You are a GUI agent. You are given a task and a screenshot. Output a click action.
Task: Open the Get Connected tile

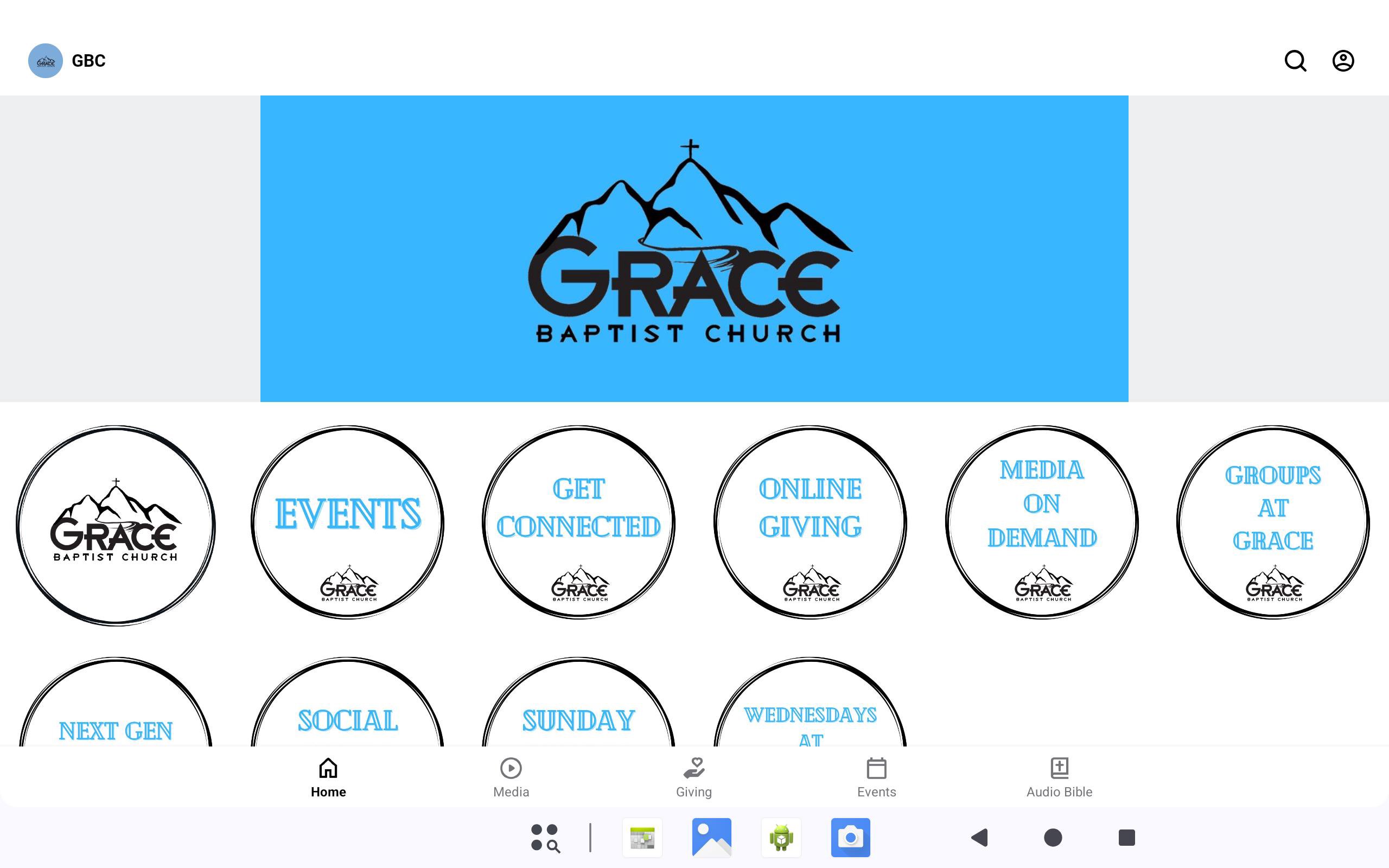tap(578, 522)
